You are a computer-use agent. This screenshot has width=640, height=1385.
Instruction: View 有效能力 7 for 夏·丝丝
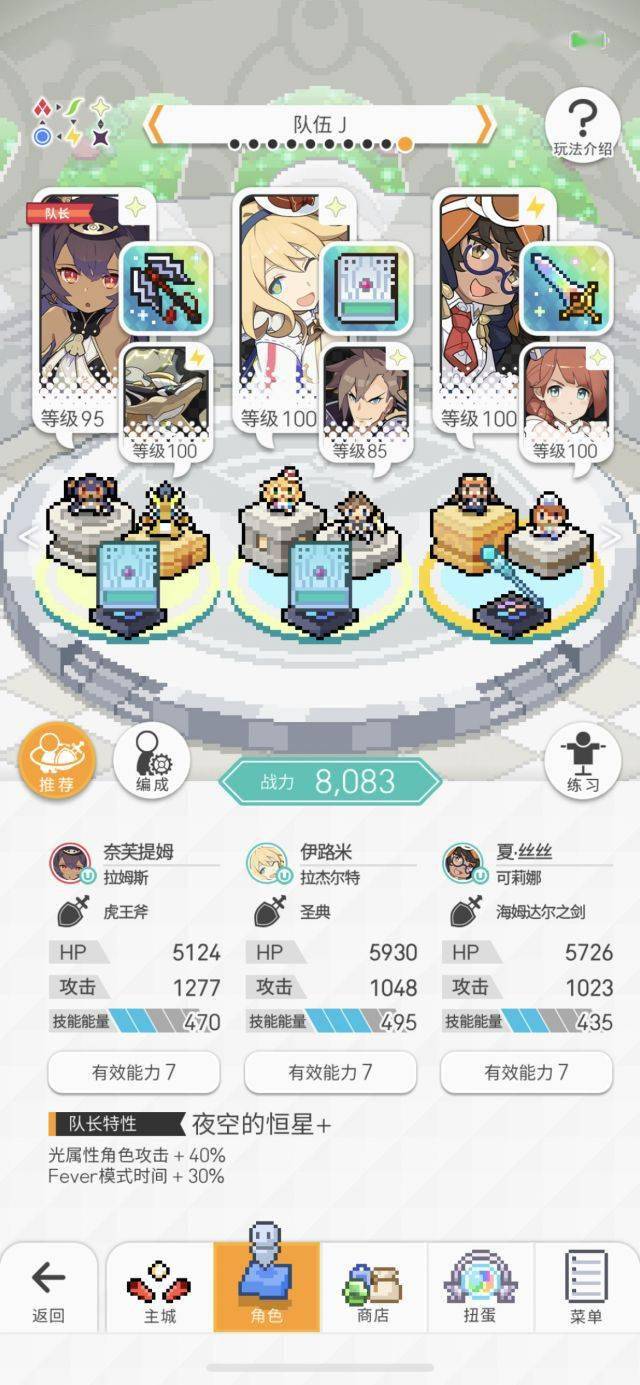point(526,1072)
